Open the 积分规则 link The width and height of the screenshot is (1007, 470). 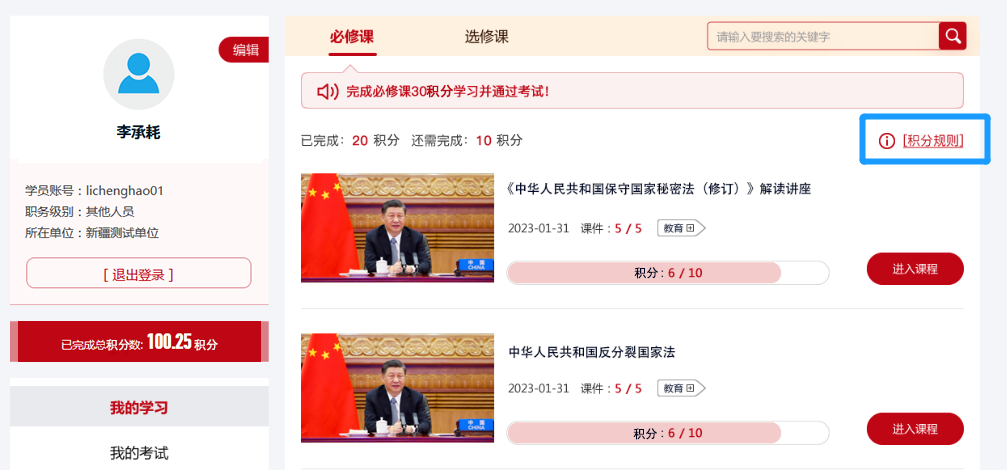[x=932, y=141]
